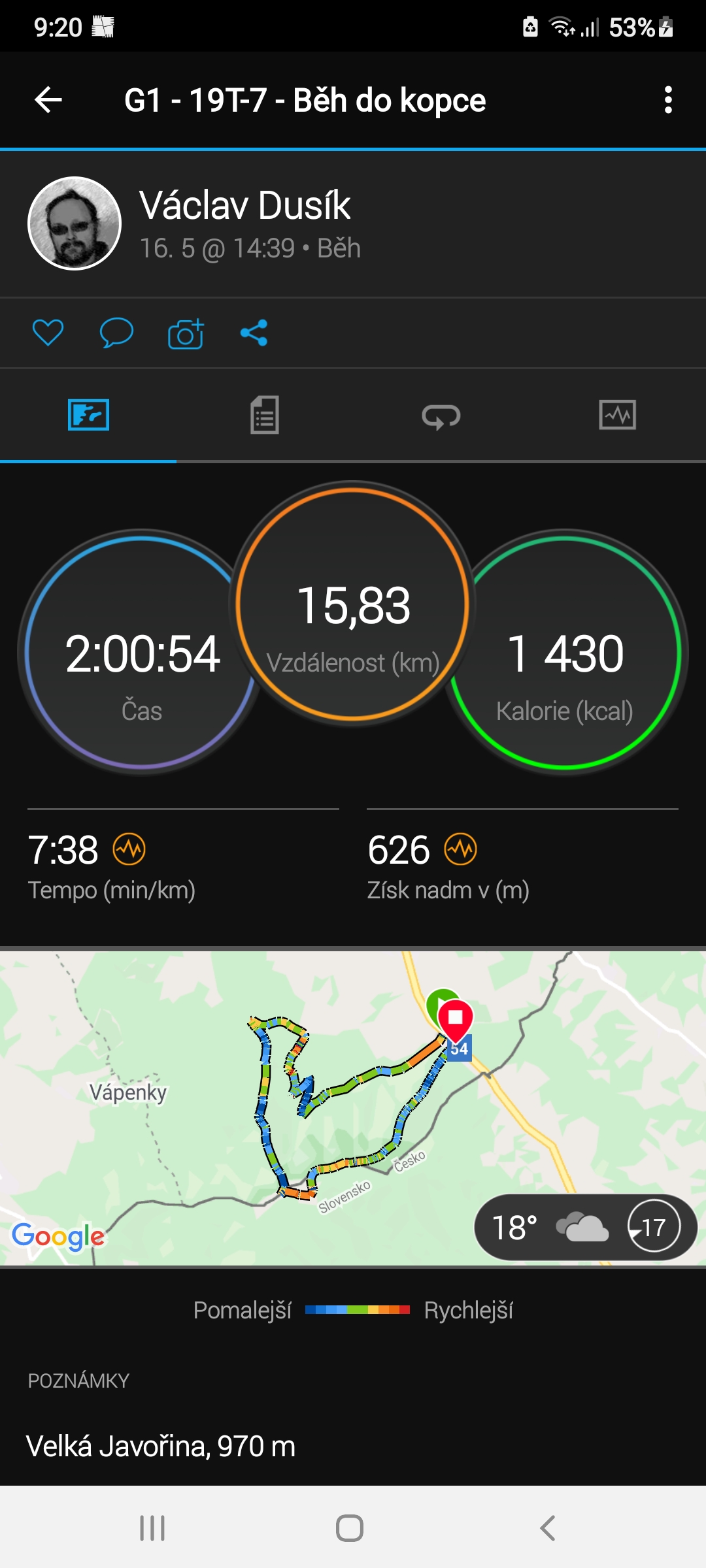
Task: Open recent apps from navigation bar
Action: 152,1528
